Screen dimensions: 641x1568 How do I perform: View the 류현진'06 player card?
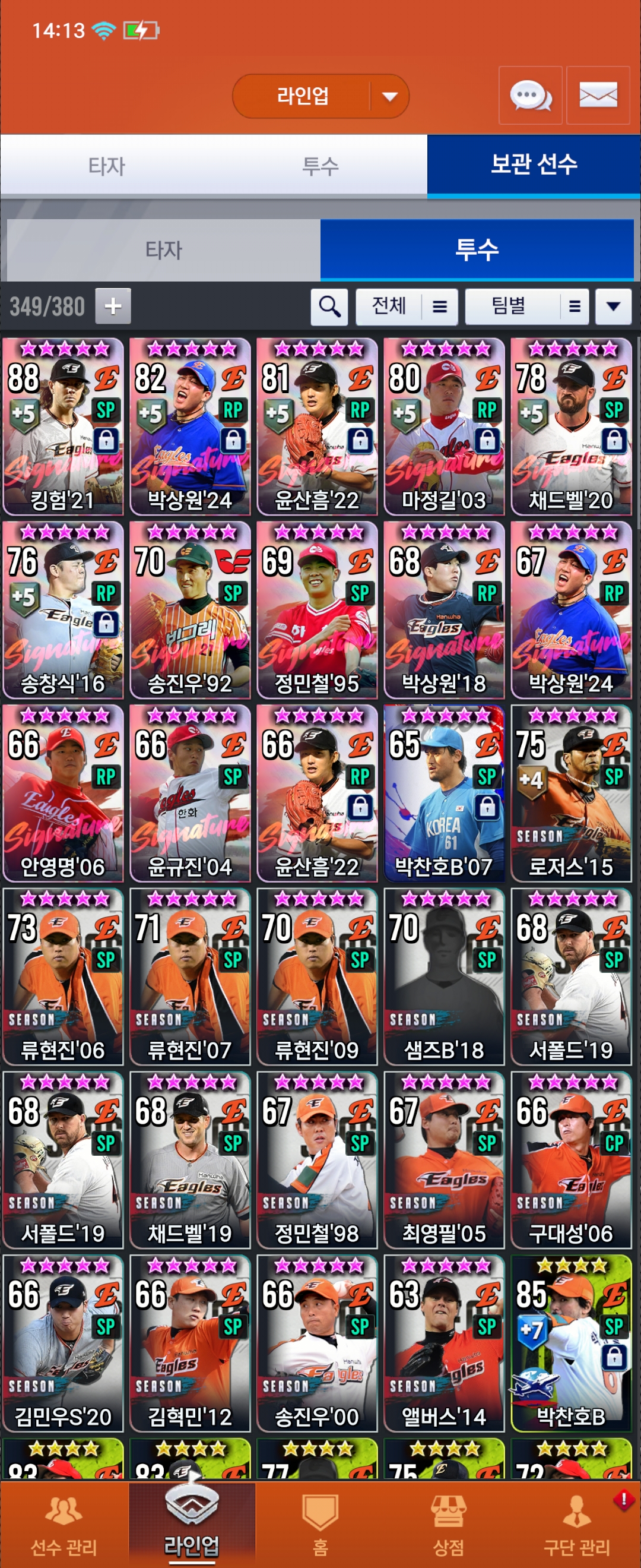(x=64, y=977)
